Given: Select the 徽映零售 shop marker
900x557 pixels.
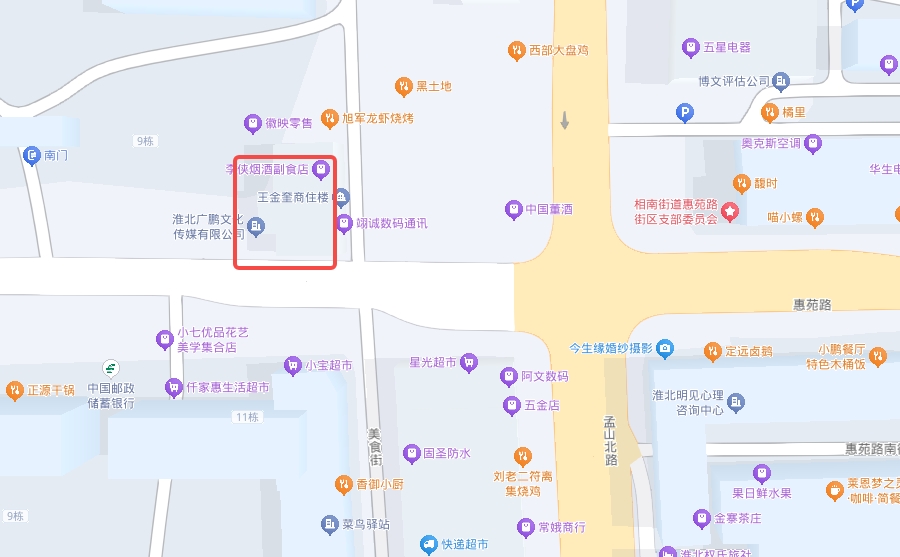Looking at the screenshot, I should point(253,123).
